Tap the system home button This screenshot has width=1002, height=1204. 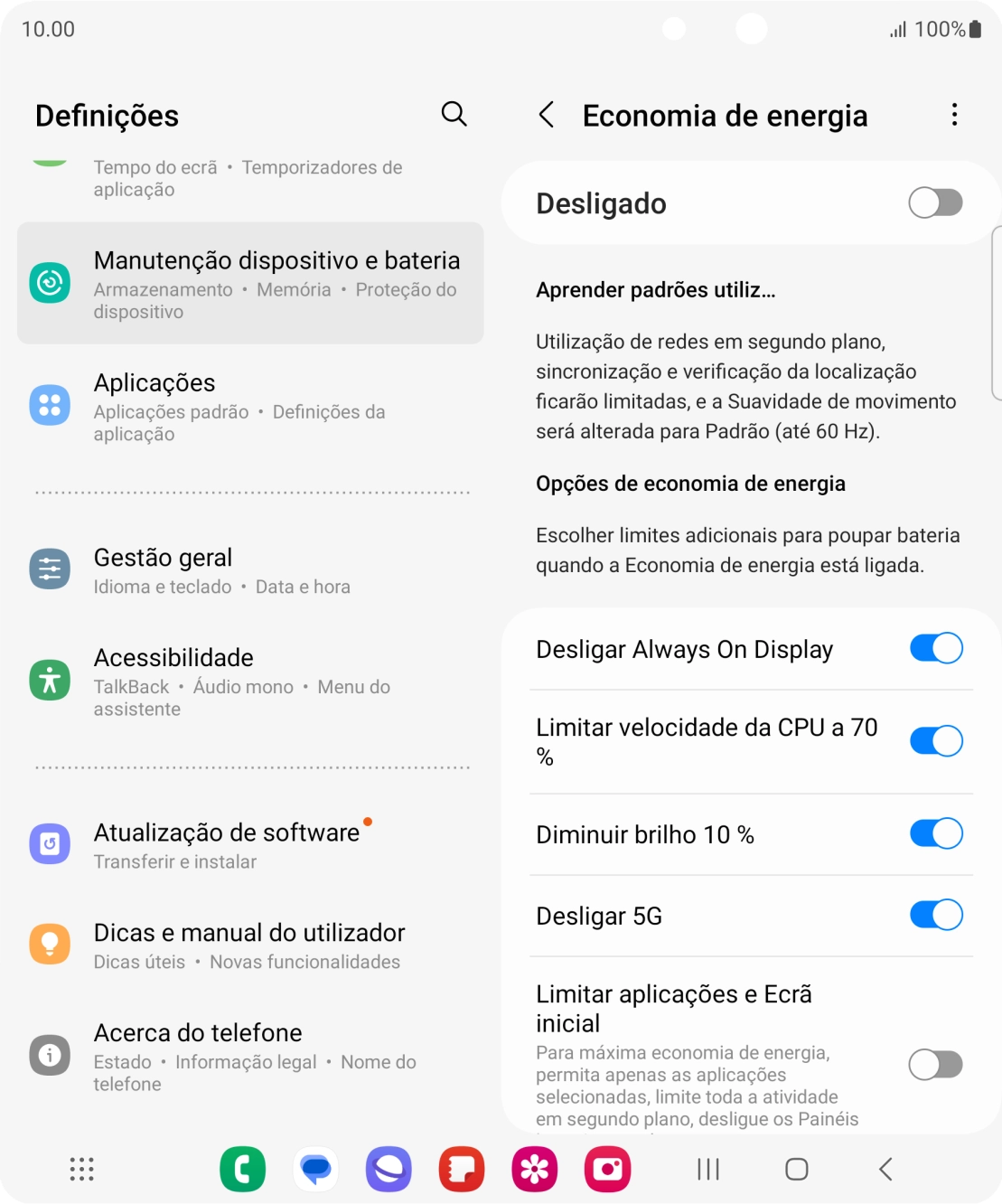point(796,1170)
